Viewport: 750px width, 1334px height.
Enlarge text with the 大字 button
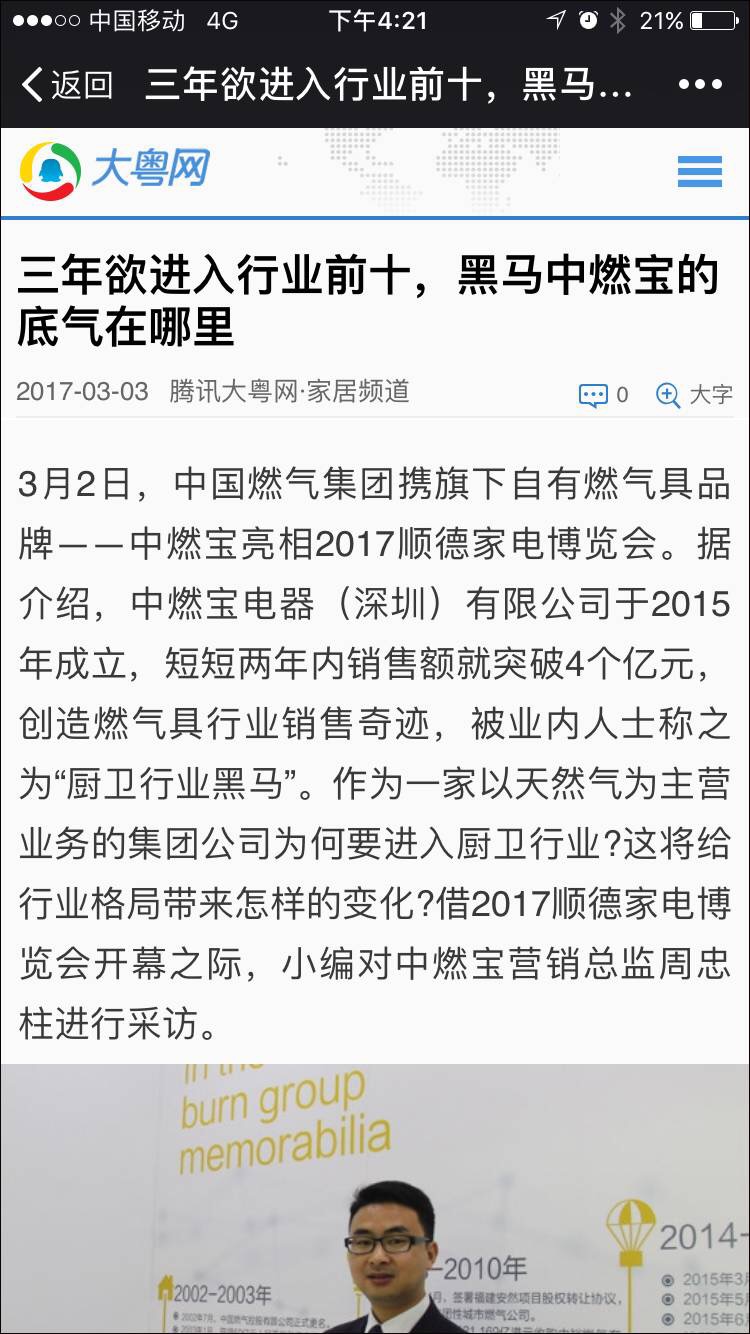pyautogui.click(x=694, y=395)
